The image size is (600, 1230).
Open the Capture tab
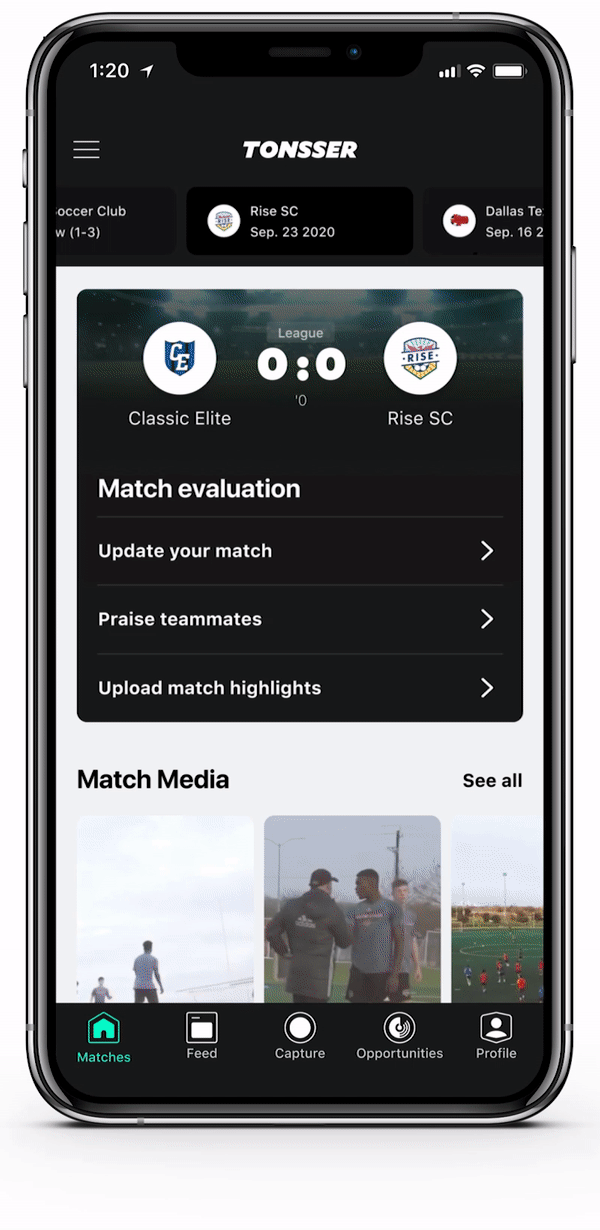coord(300,1036)
